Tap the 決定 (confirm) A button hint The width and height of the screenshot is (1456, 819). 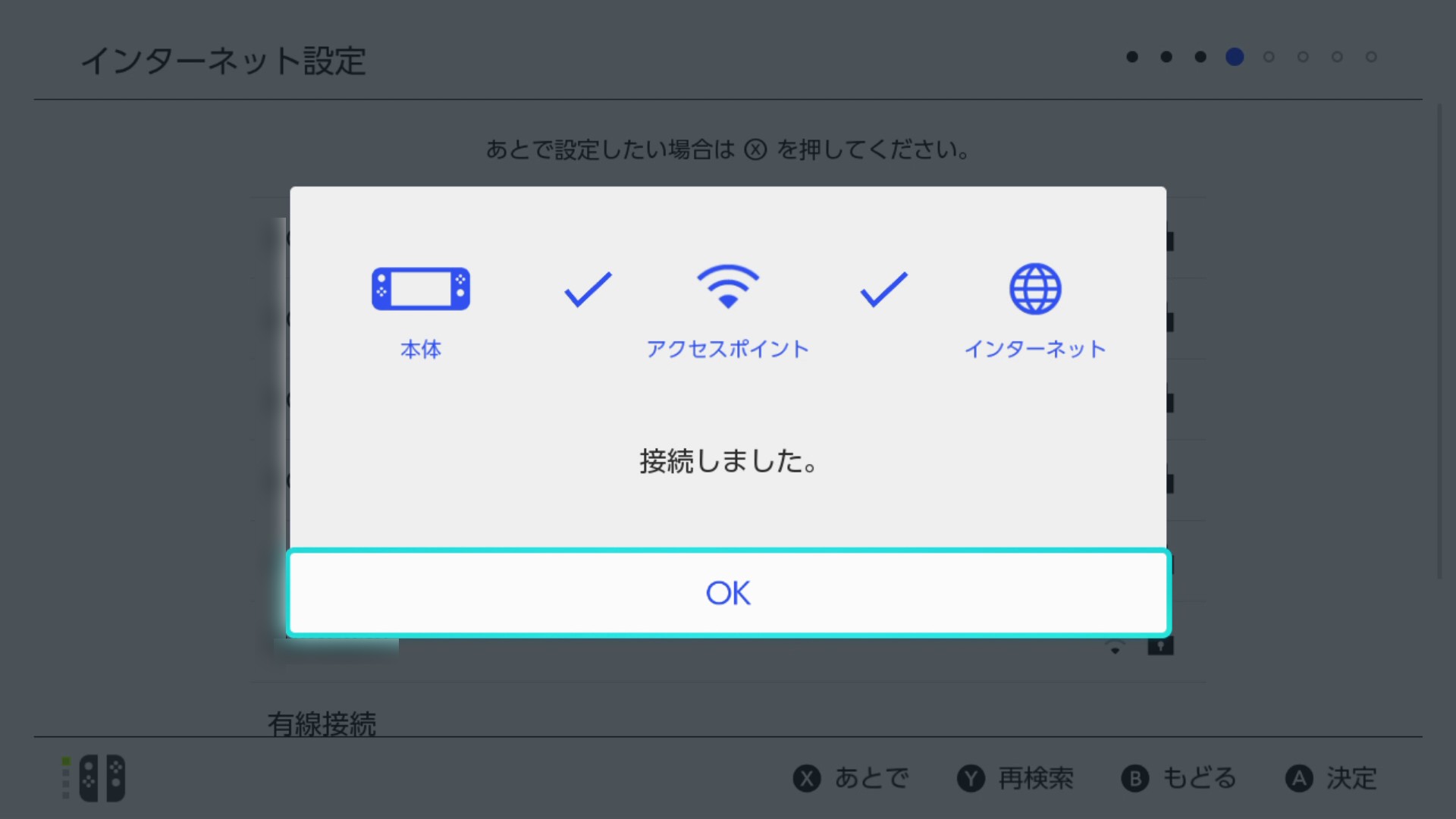click(1331, 778)
